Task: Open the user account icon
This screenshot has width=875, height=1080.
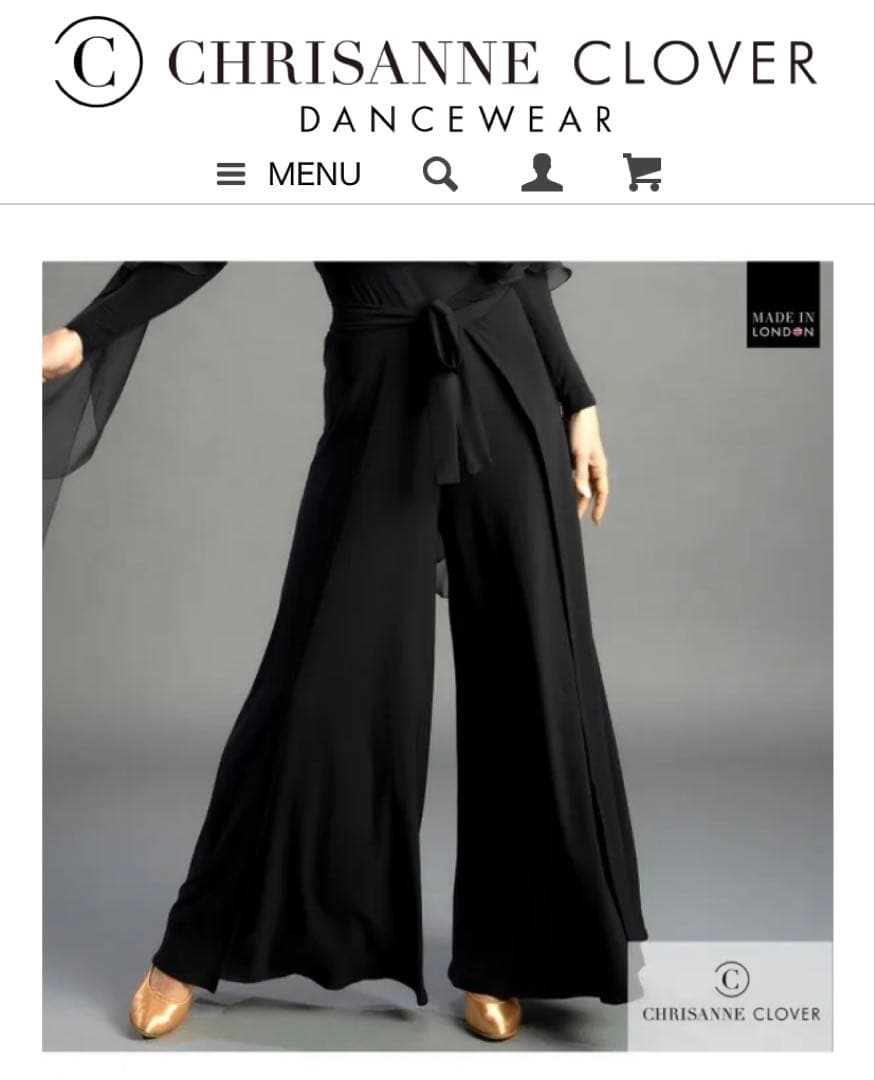Action: point(542,173)
